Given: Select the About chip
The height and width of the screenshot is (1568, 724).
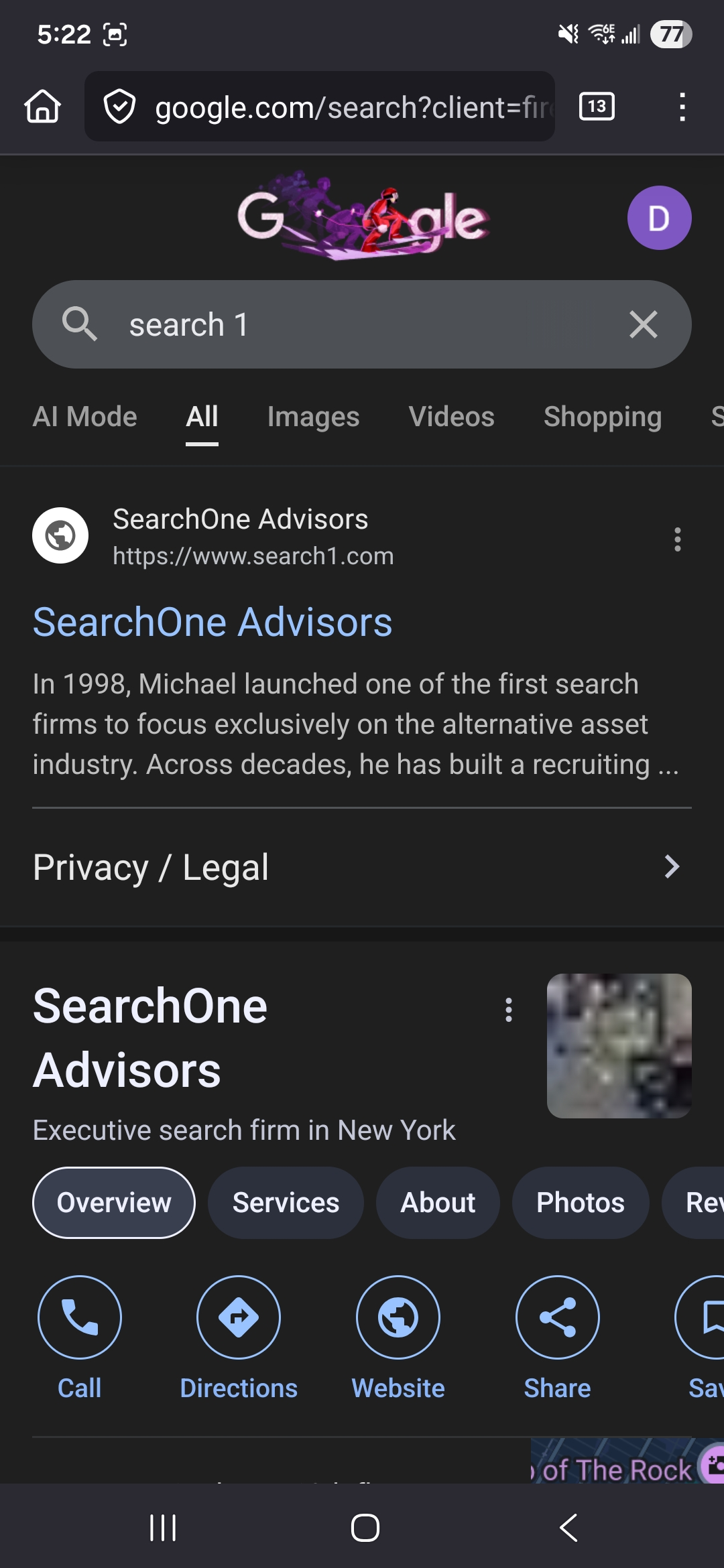Looking at the screenshot, I should coord(438,1203).
